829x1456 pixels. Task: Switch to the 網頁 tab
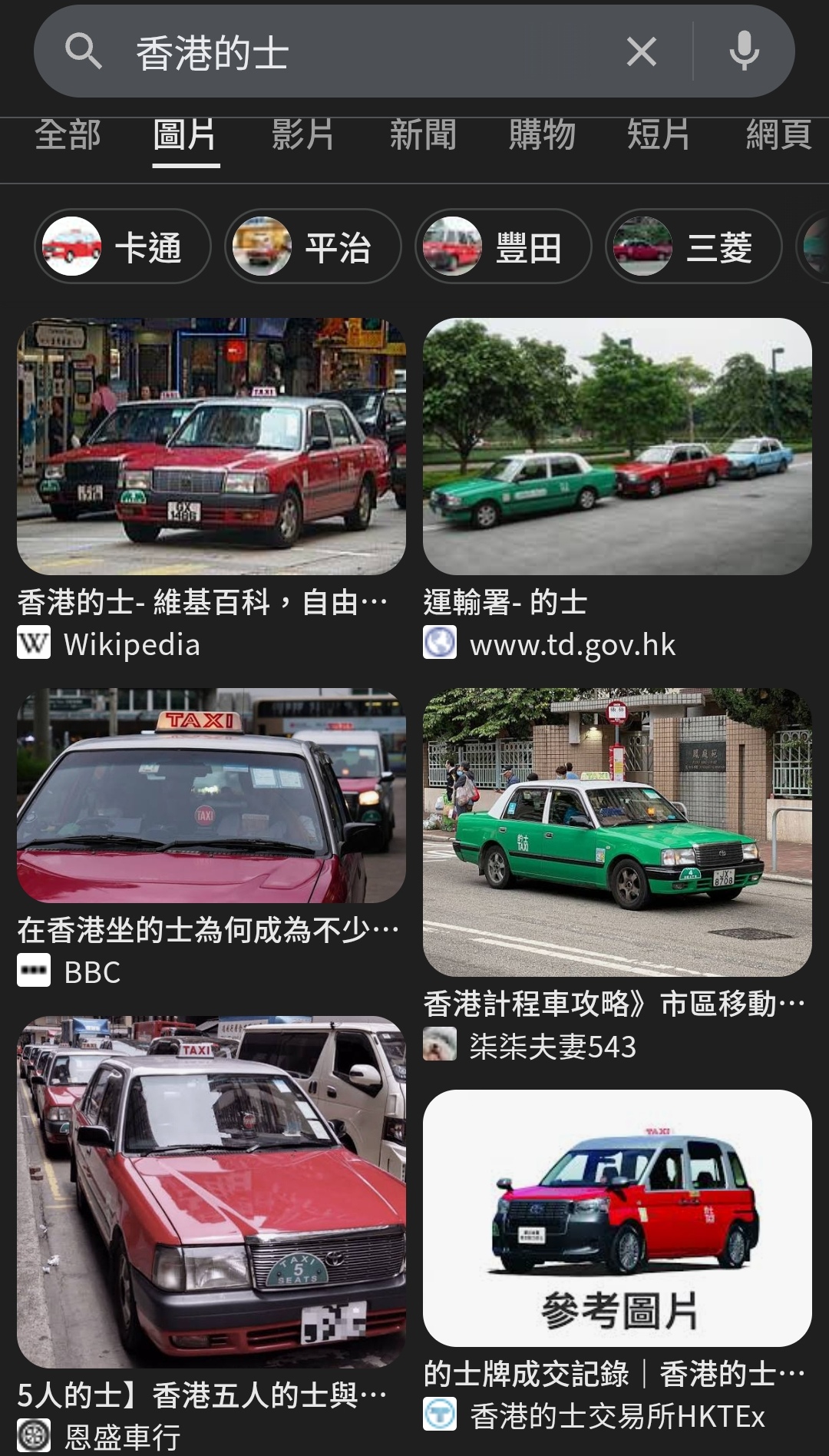pos(778,136)
